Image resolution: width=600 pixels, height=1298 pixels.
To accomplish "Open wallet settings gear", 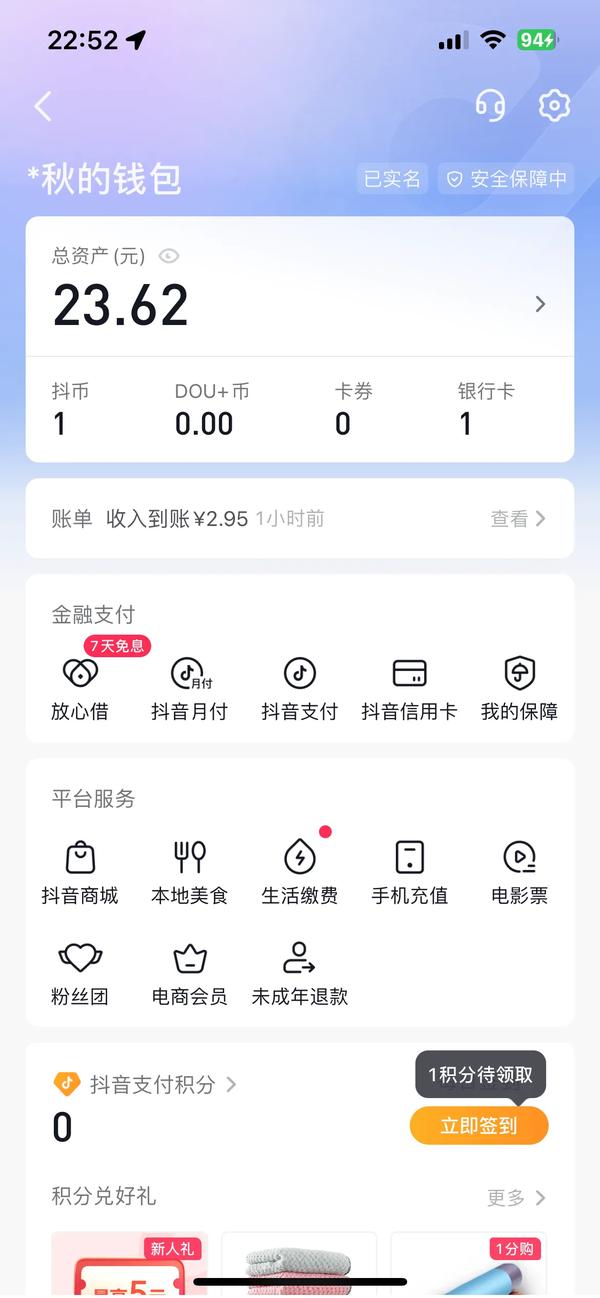I will click(x=554, y=105).
